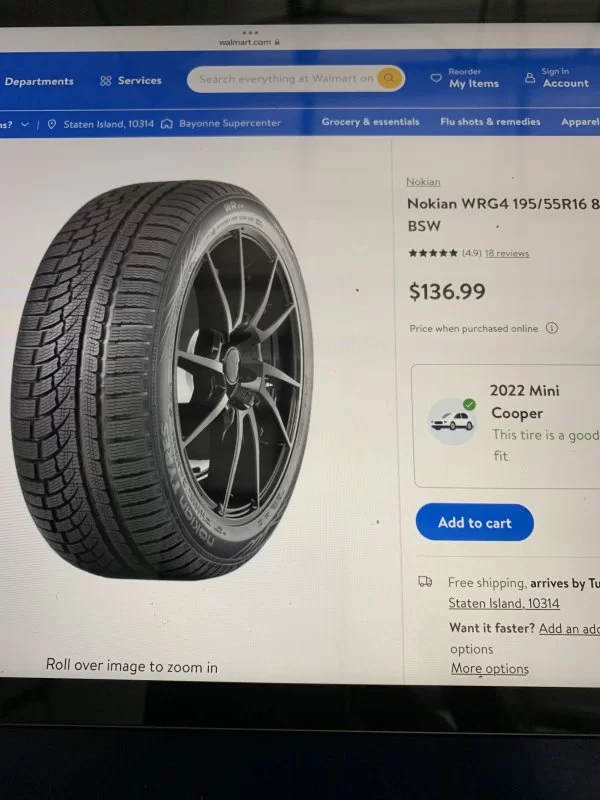600x800 pixels.
Task: Add the Nokian tire to cart
Action: pos(474,523)
